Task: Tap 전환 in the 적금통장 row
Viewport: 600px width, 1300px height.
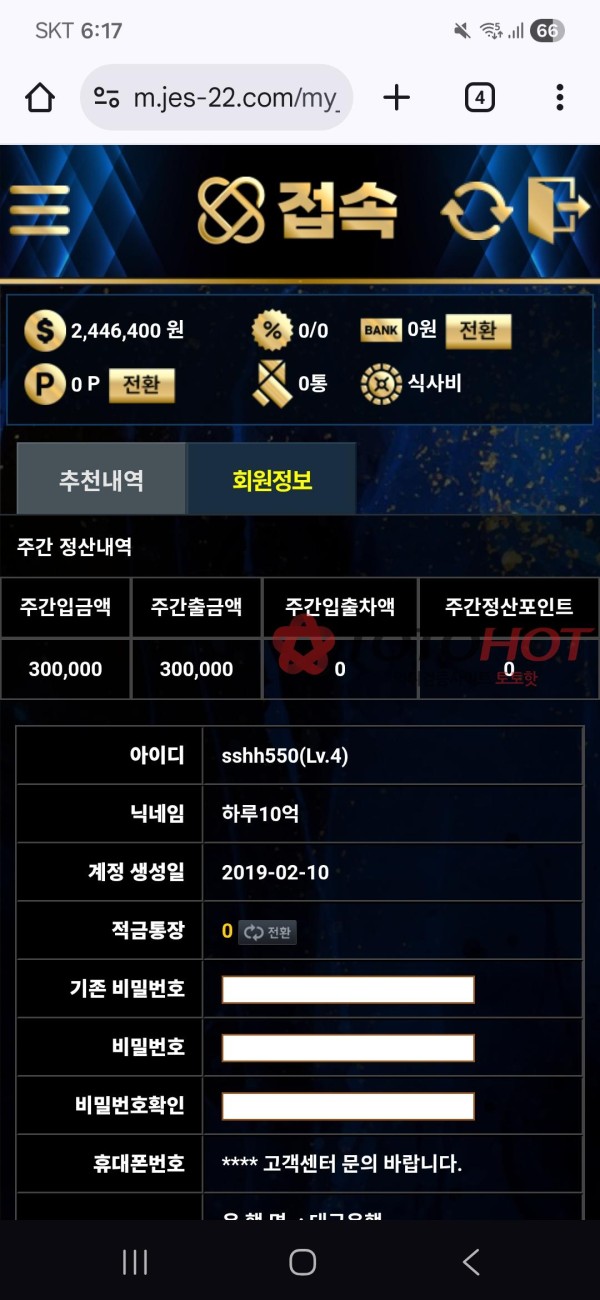Action: pos(267,932)
